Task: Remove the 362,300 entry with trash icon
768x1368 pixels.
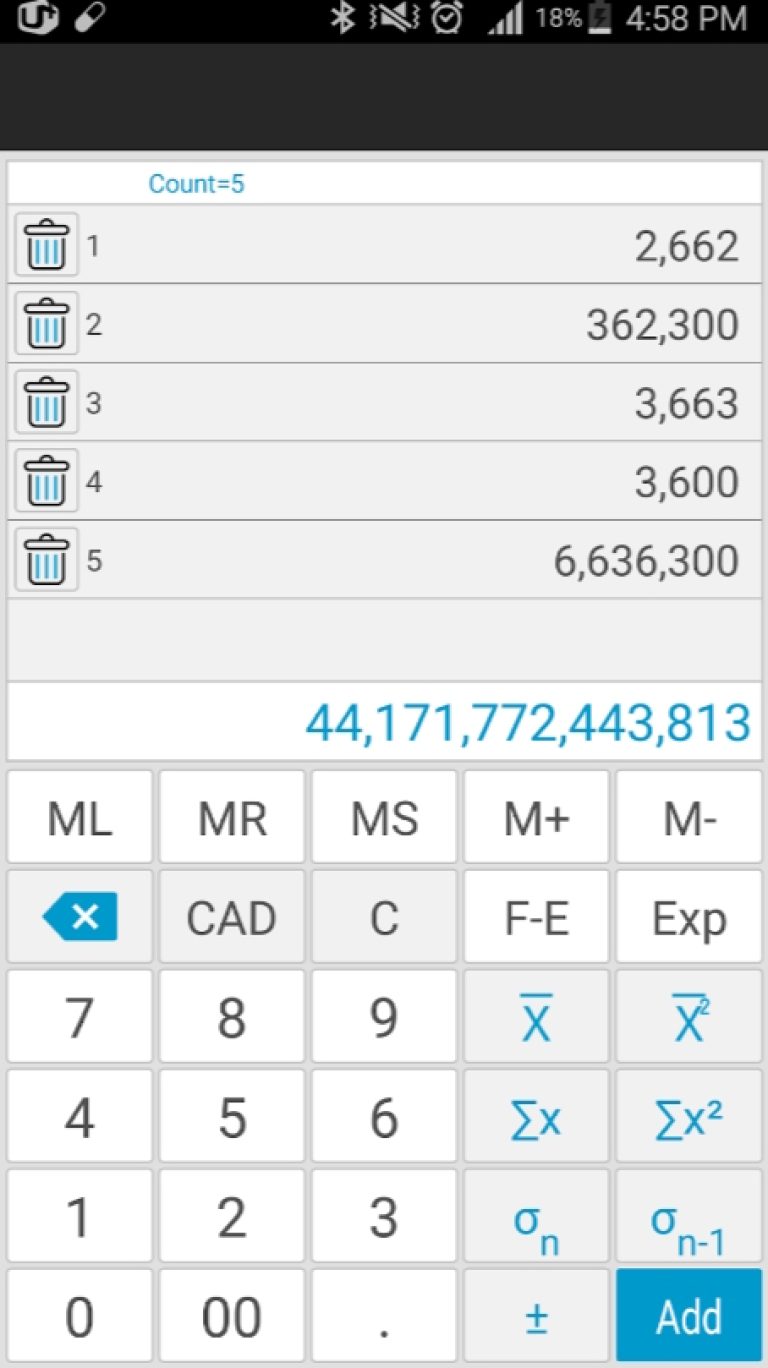Action: [x=45, y=323]
